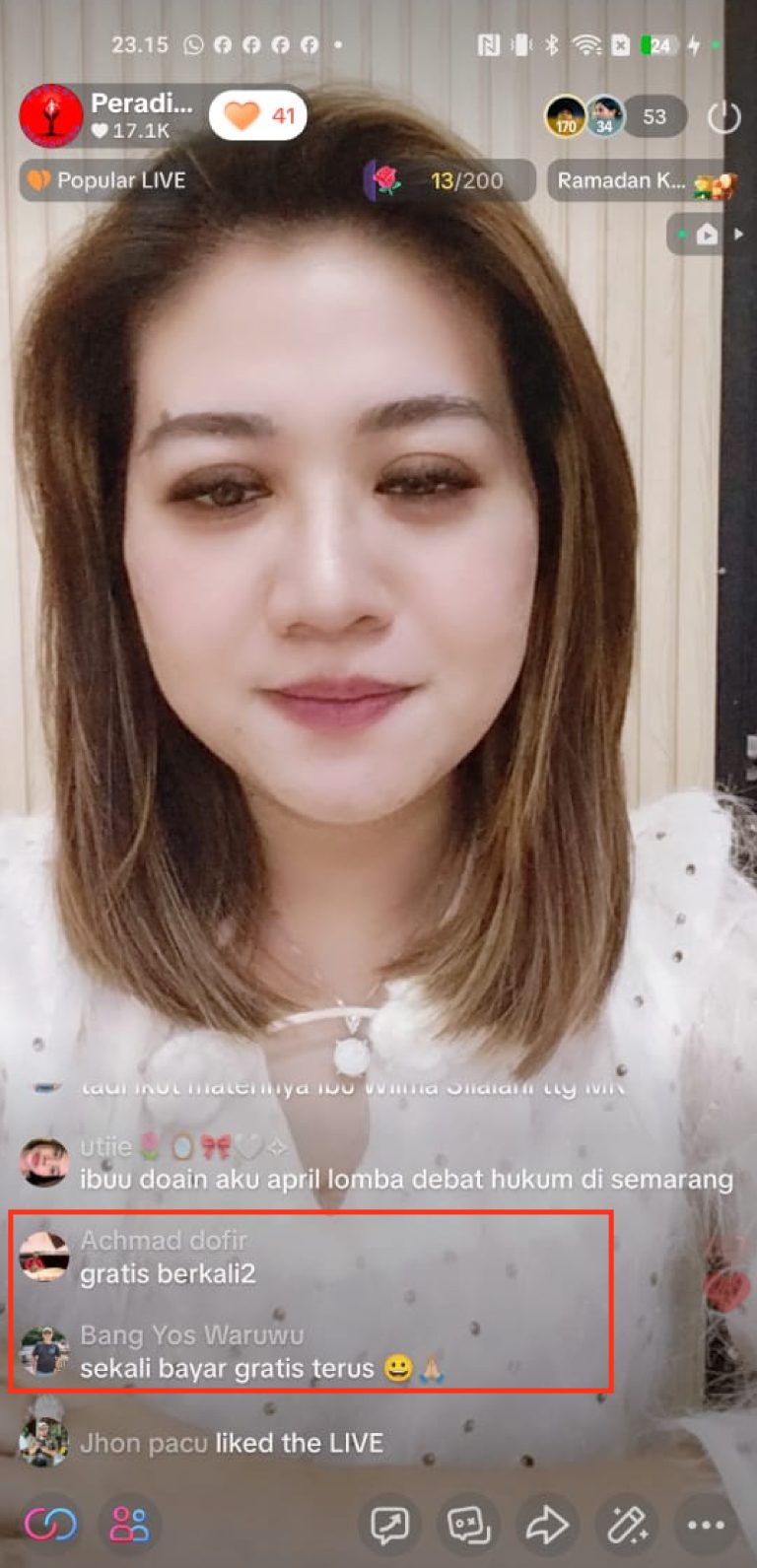Open the Ramadan K... banner
This screenshot has height=1568, width=757.
[641, 180]
